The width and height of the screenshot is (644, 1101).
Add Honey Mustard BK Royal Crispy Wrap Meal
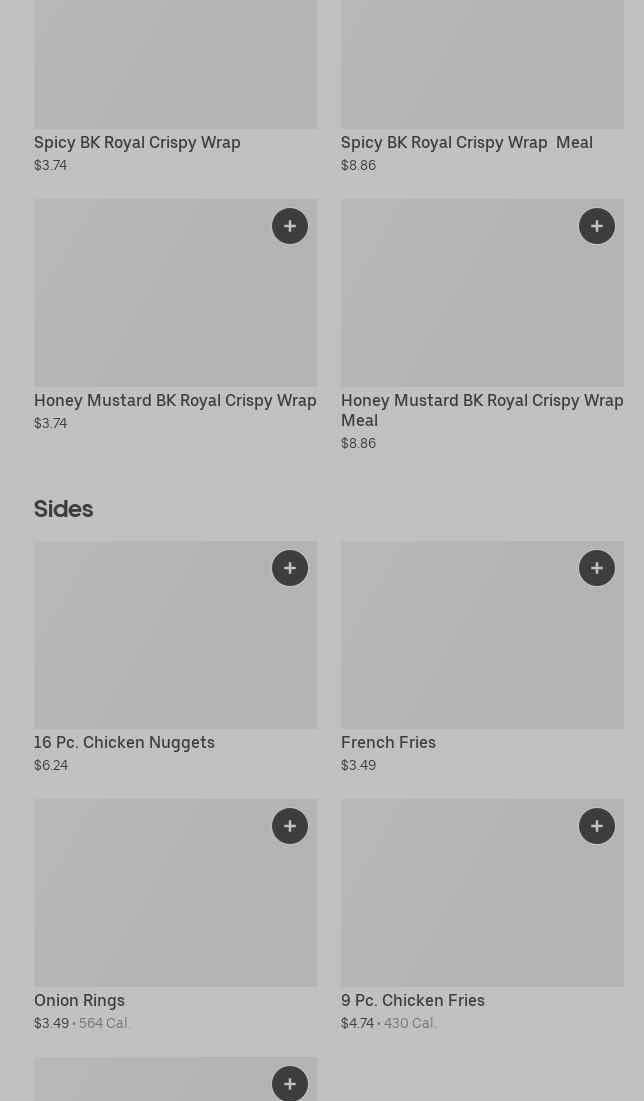pos(597,226)
